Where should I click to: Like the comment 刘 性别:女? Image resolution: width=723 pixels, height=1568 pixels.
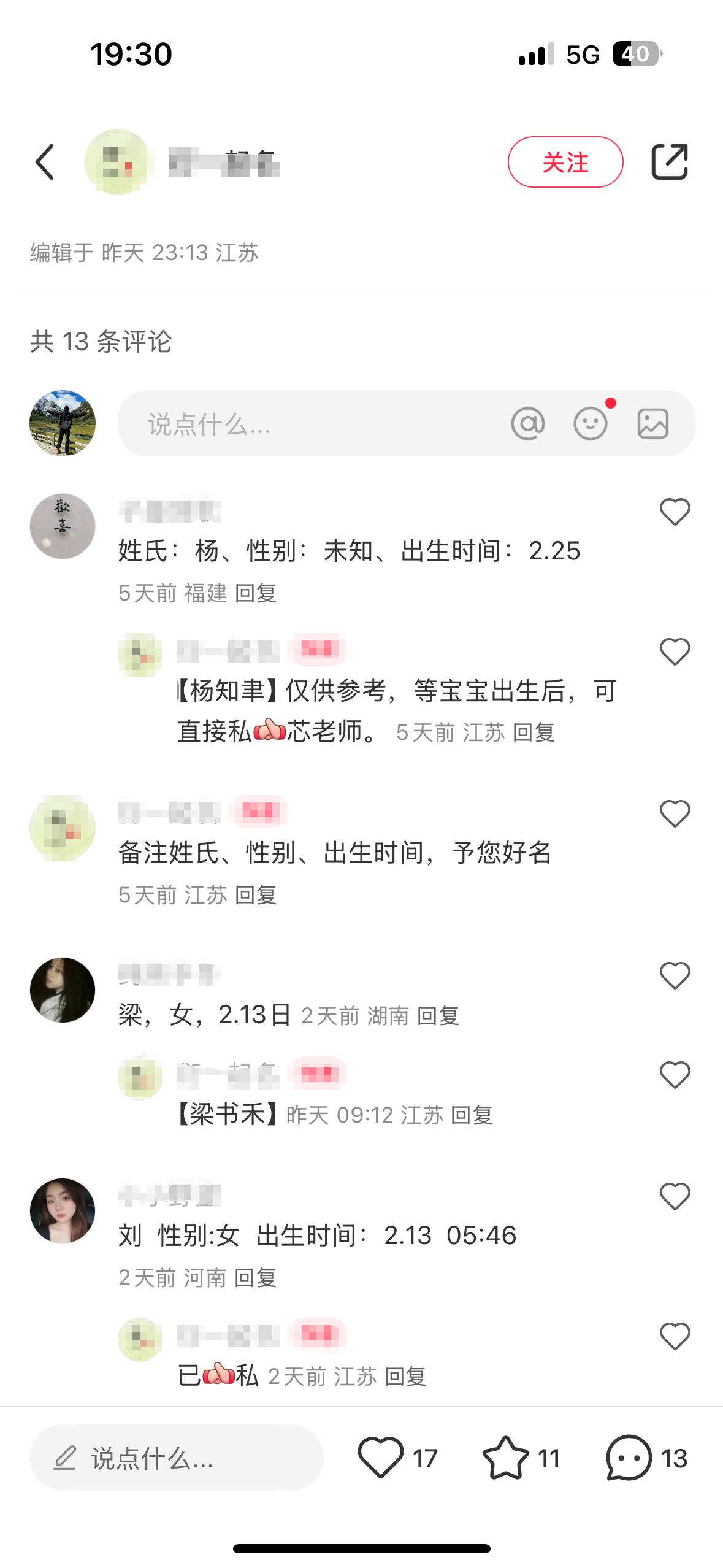675,1197
